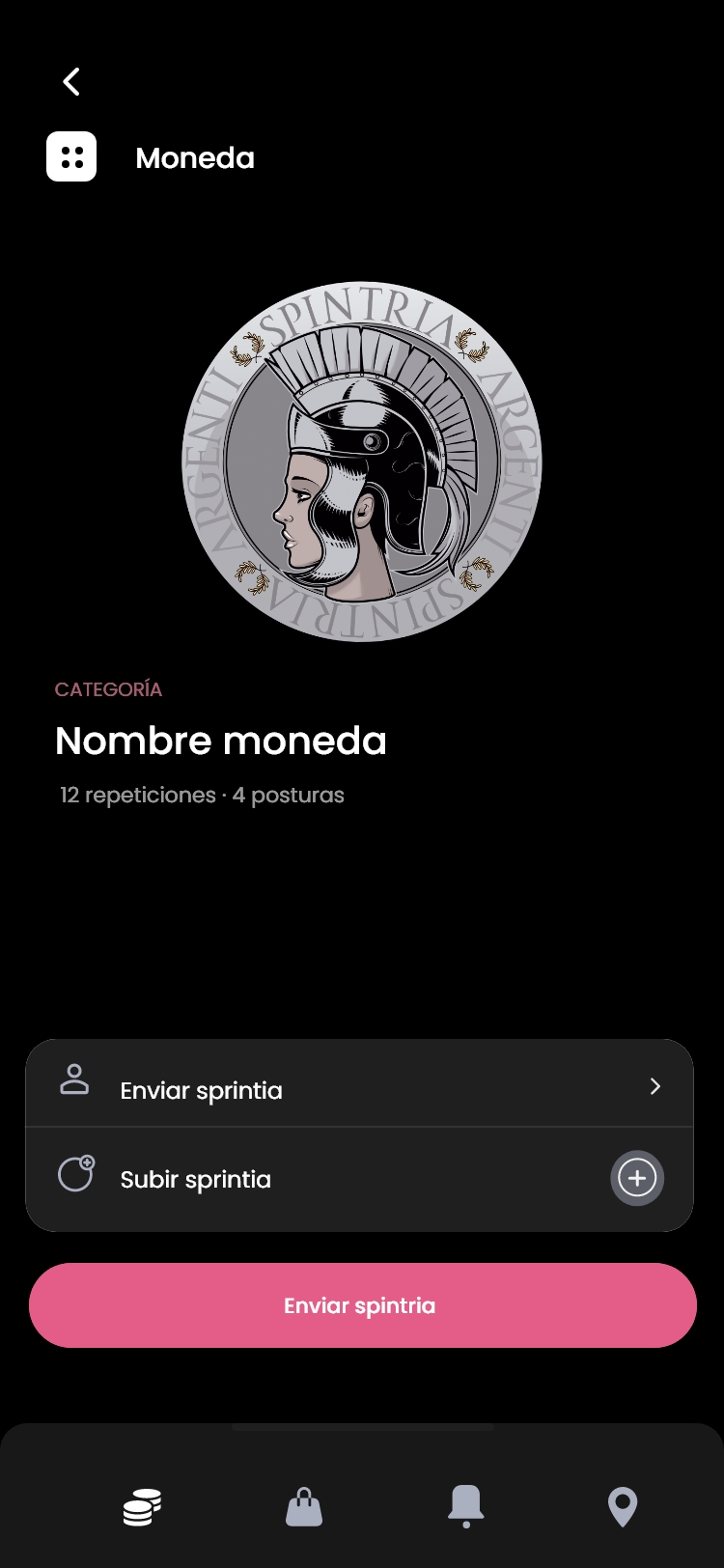Go back using the top arrow
Image resolution: width=724 pixels, height=1568 pixels.
[x=71, y=82]
